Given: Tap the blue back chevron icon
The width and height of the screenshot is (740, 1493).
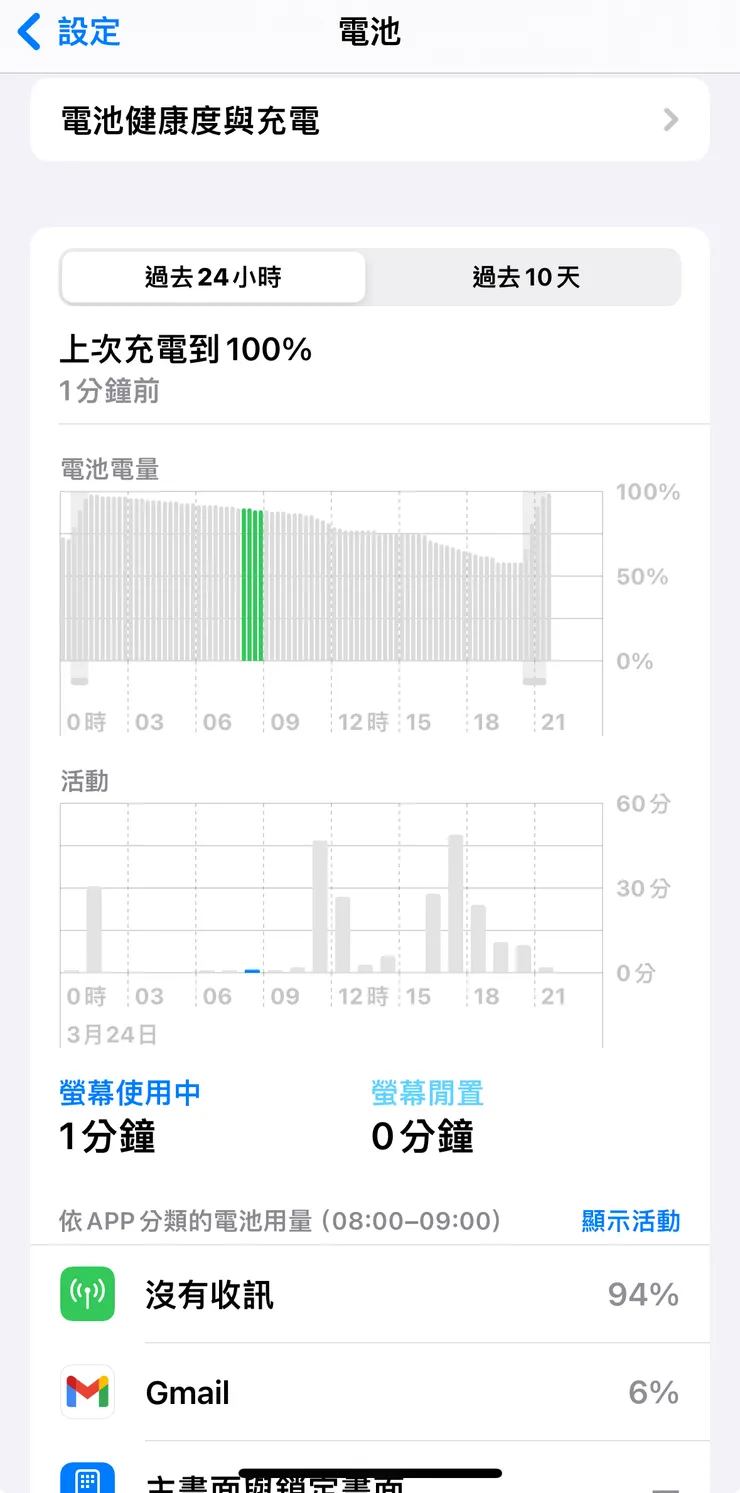Looking at the screenshot, I should click(27, 31).
